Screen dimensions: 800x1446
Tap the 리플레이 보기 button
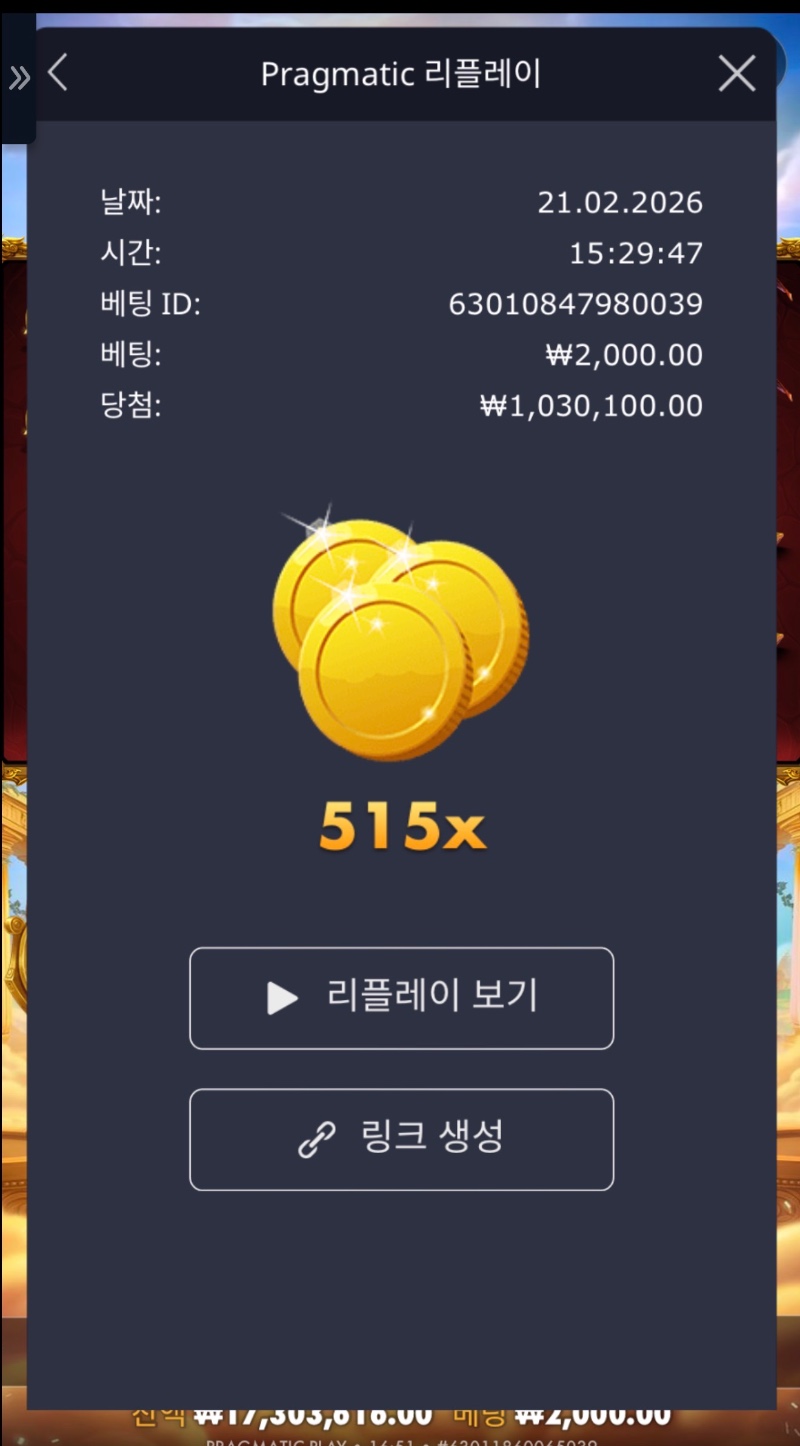[x=401, y=997]
